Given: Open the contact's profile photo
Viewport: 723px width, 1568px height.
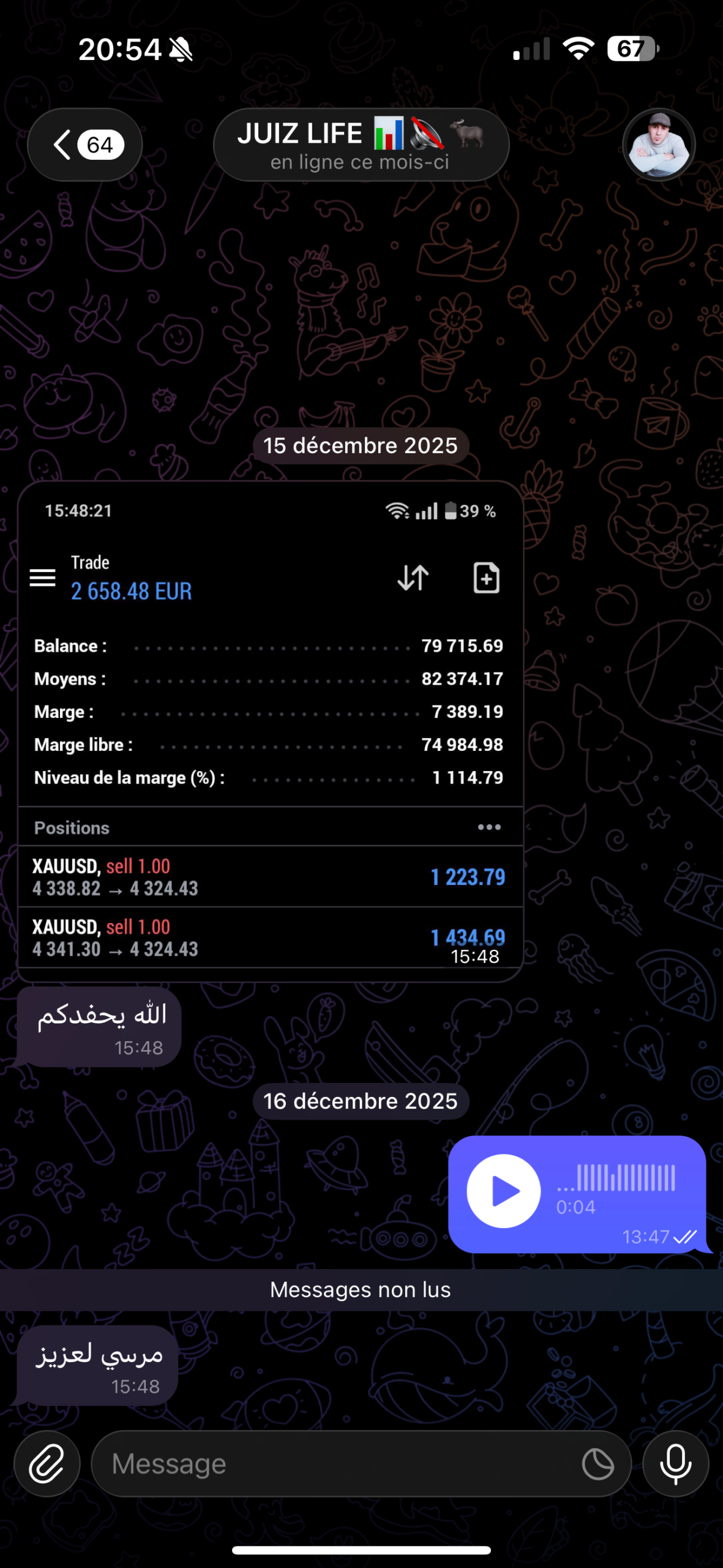Looking at the screenshot, I should [x=659, y=145].
